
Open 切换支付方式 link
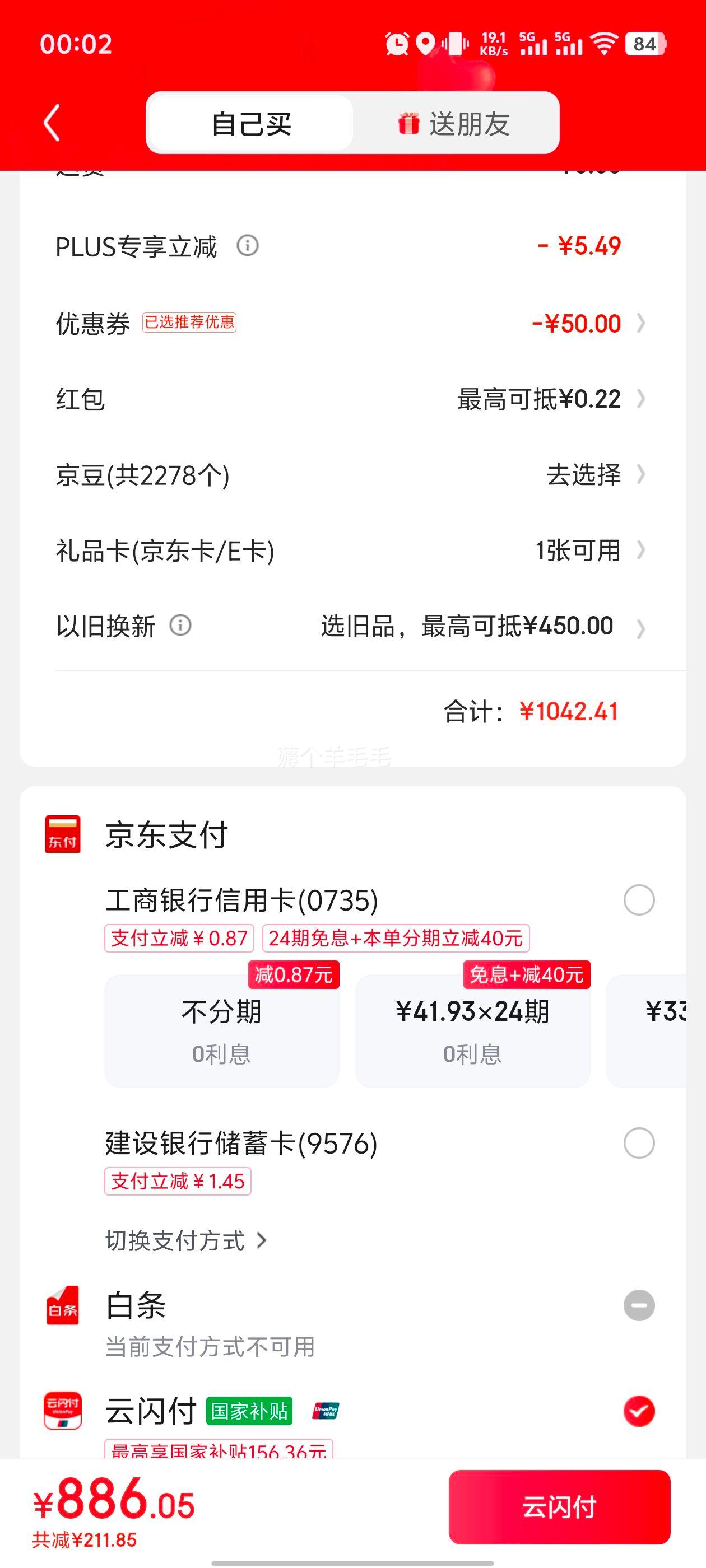(x=187, y=1240)
